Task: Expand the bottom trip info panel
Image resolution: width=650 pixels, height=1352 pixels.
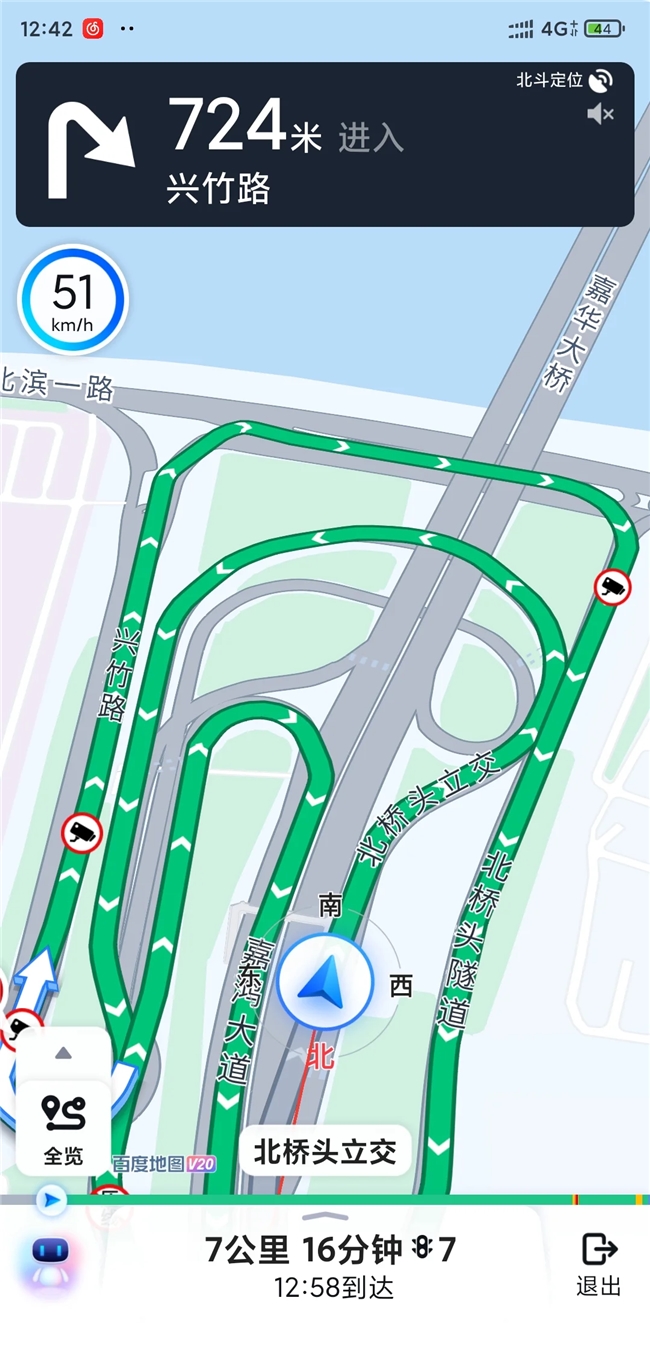Action: tap(325, 1218)
